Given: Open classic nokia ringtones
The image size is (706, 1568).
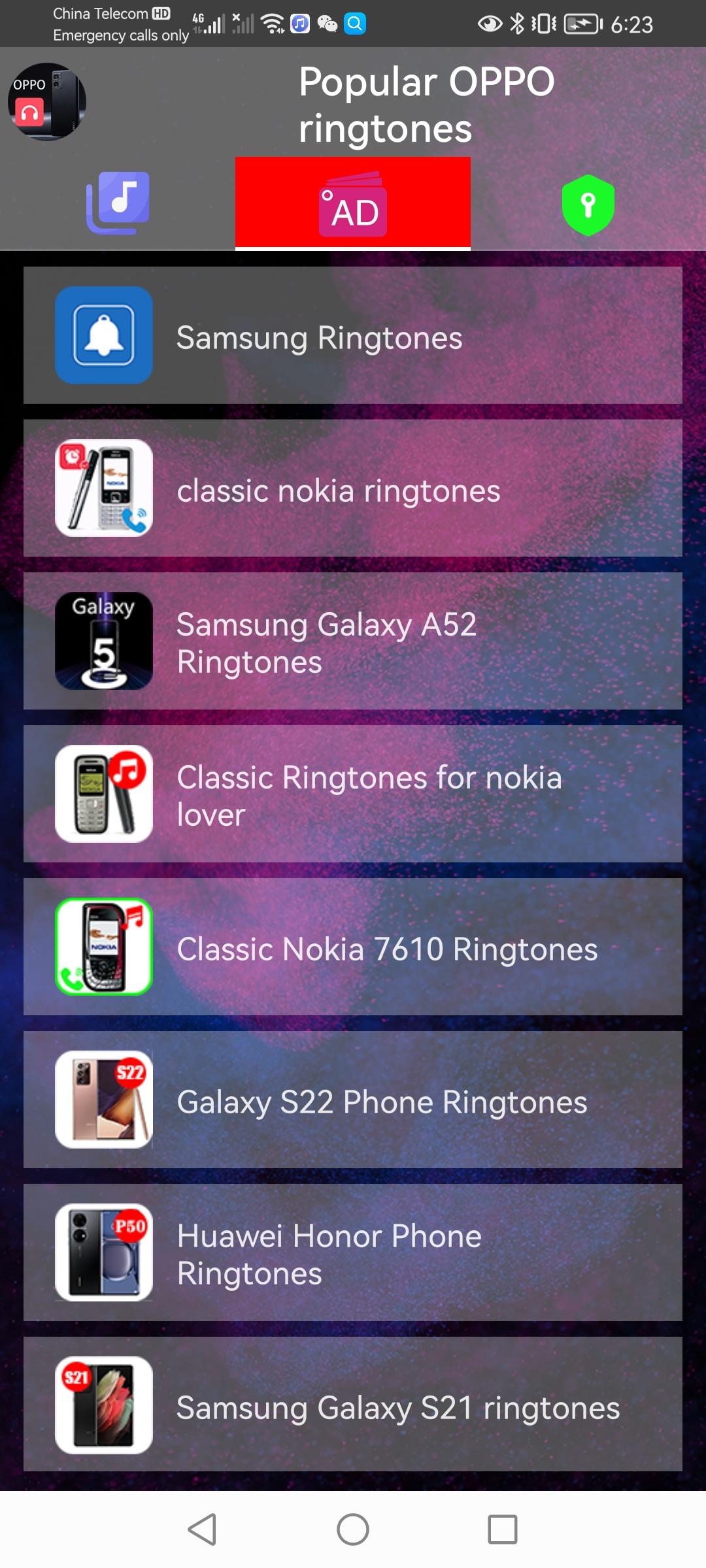Looking at the screenshot, I should pyautogui.click(x=353, y=488).
